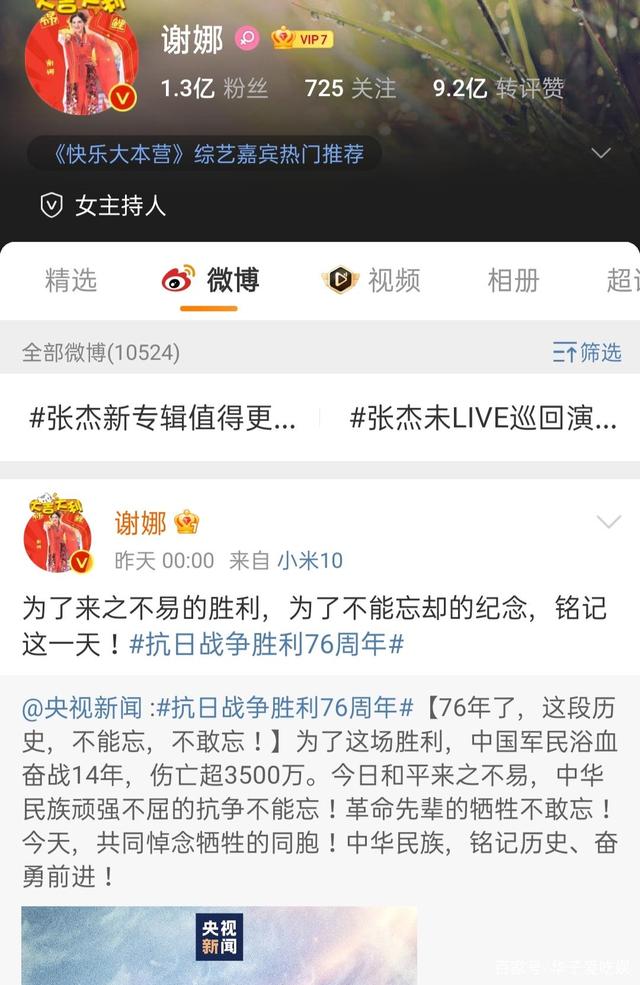Open the VIP7 membership badge
Viewport: 640px width, 985px height.
click(302, 39)
